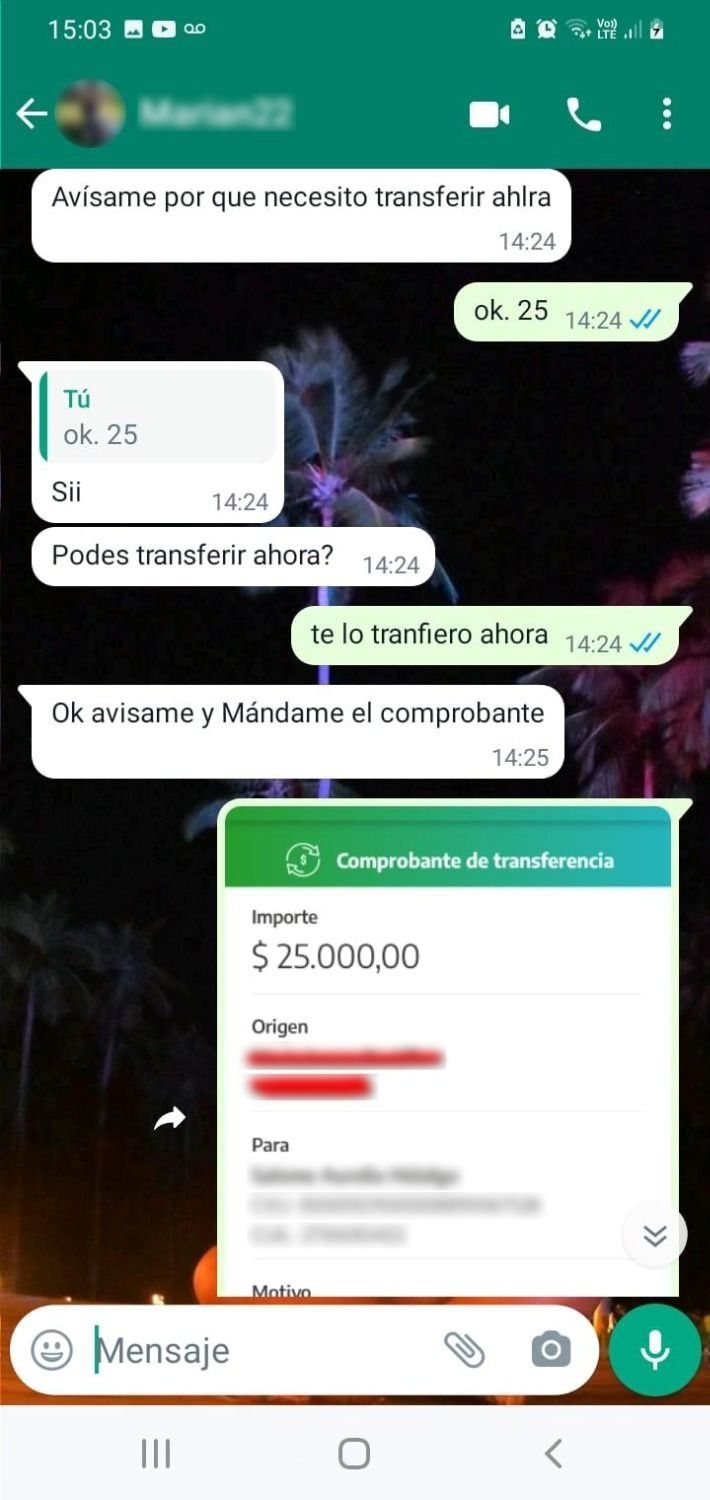This screenshot has width=710, height=1500.
Task: Open the emoji picker
Action: coord(52,1350)
